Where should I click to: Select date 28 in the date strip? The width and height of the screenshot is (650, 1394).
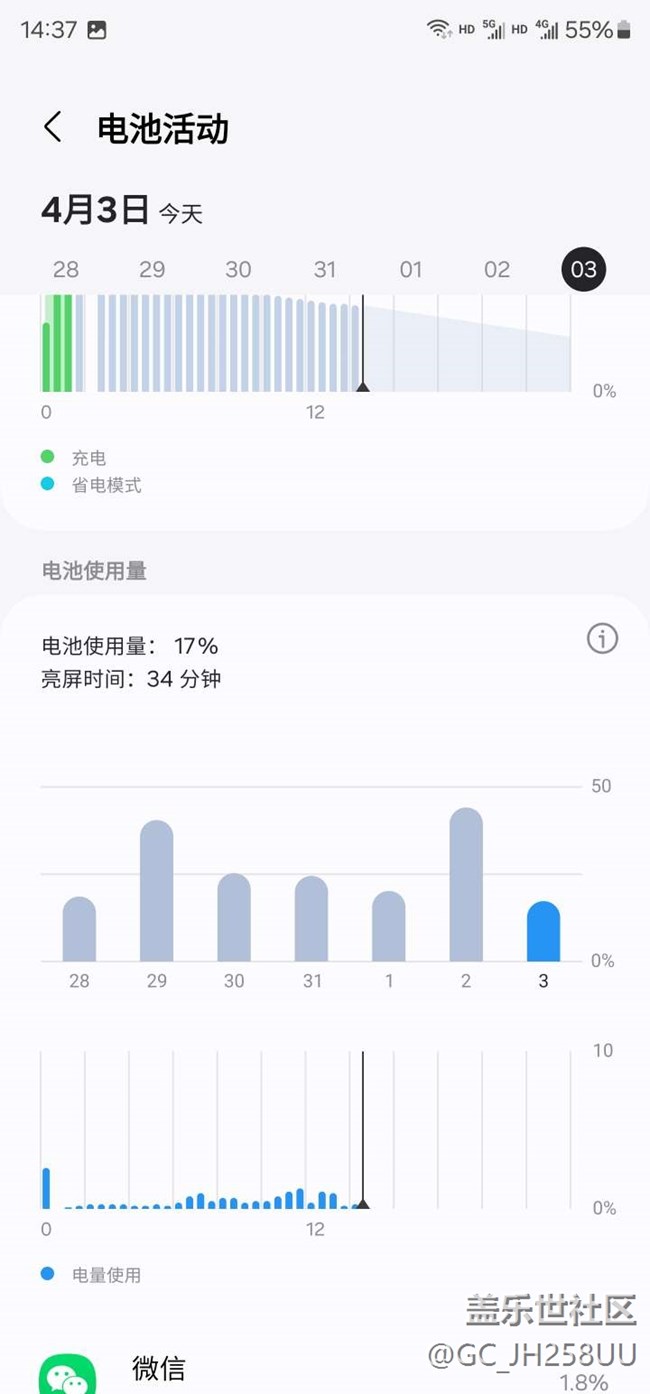(x=66, y=269)
